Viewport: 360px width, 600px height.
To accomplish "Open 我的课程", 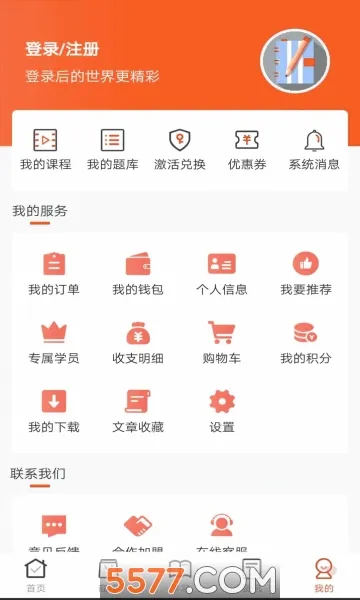I will click(x=46, y=150).
